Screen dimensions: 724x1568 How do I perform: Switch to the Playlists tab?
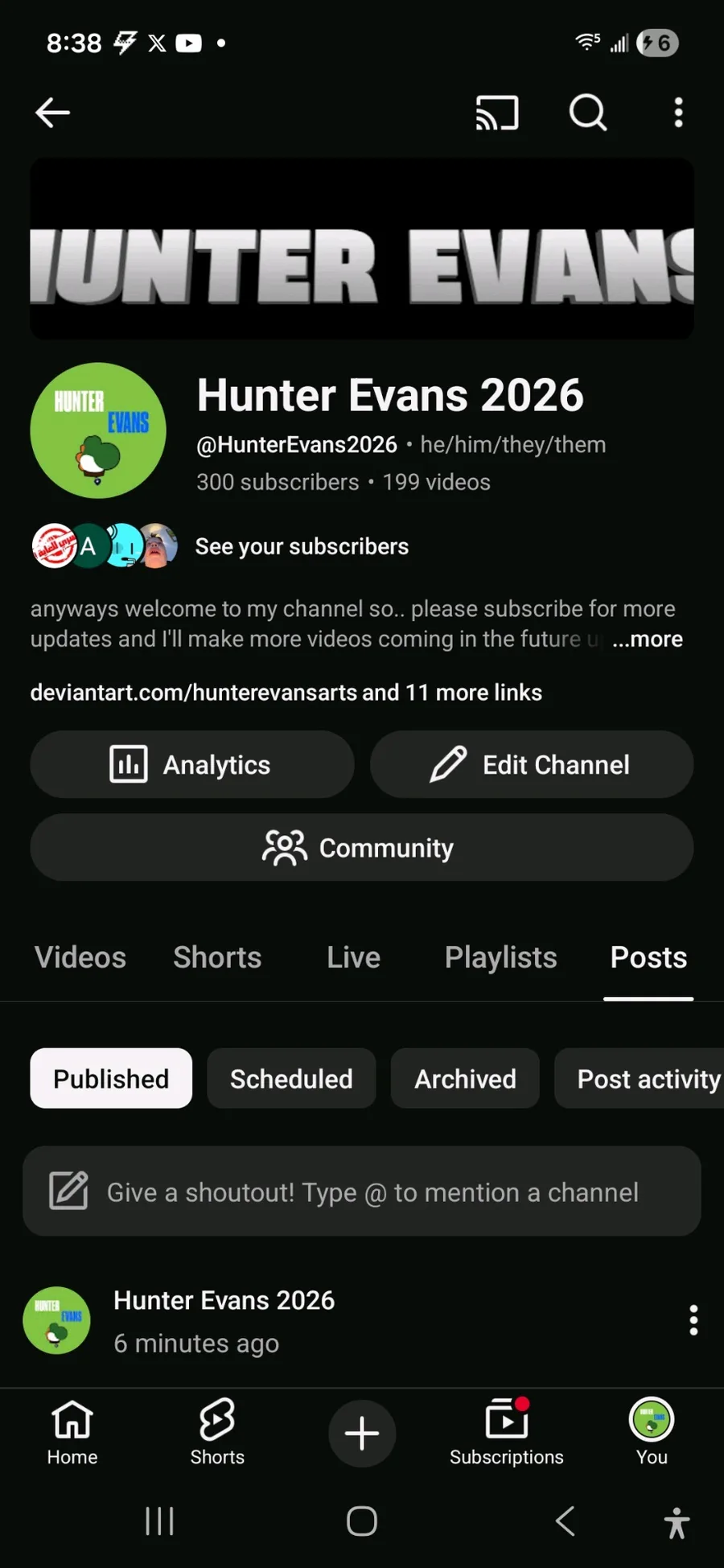pos(500,957)
